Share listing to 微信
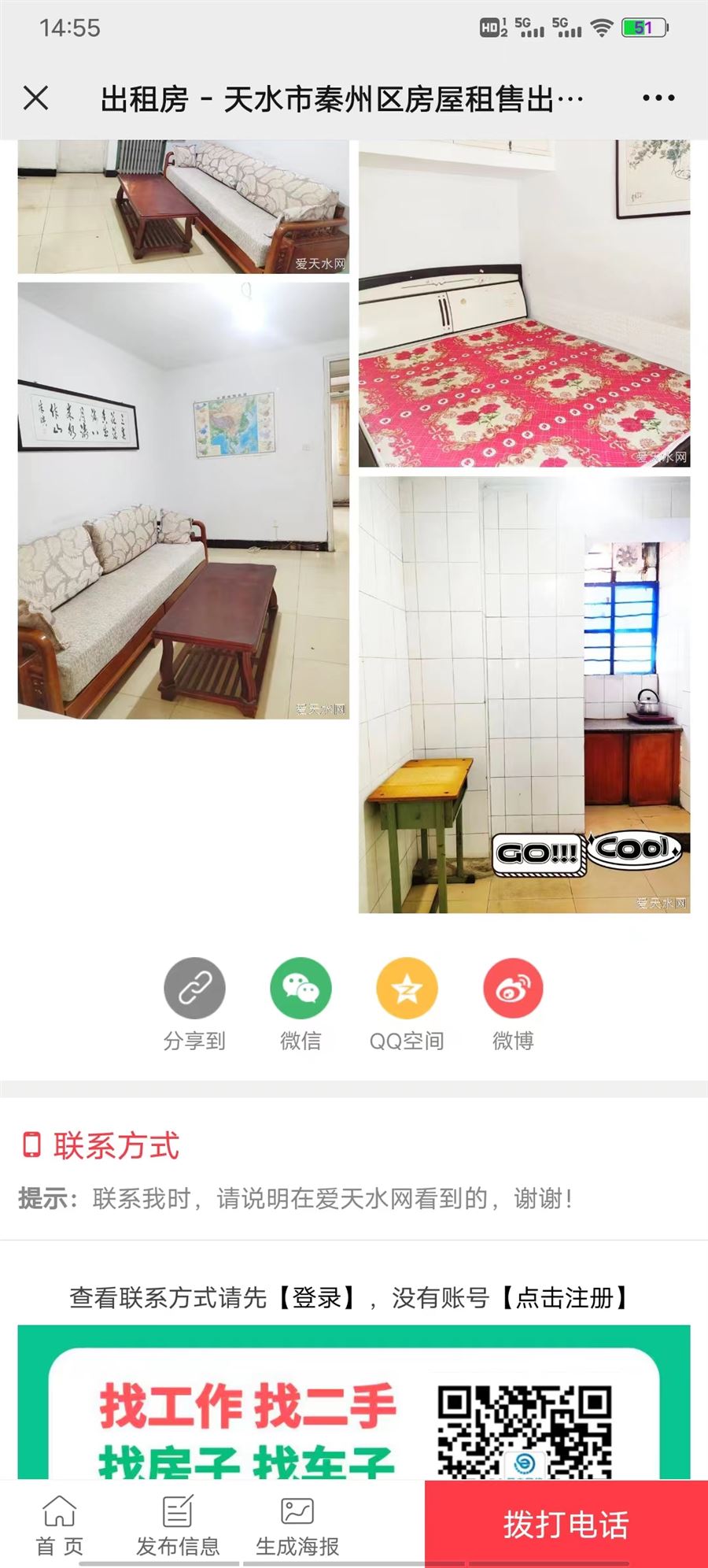The image size is (708, 1568). point(301,989)
